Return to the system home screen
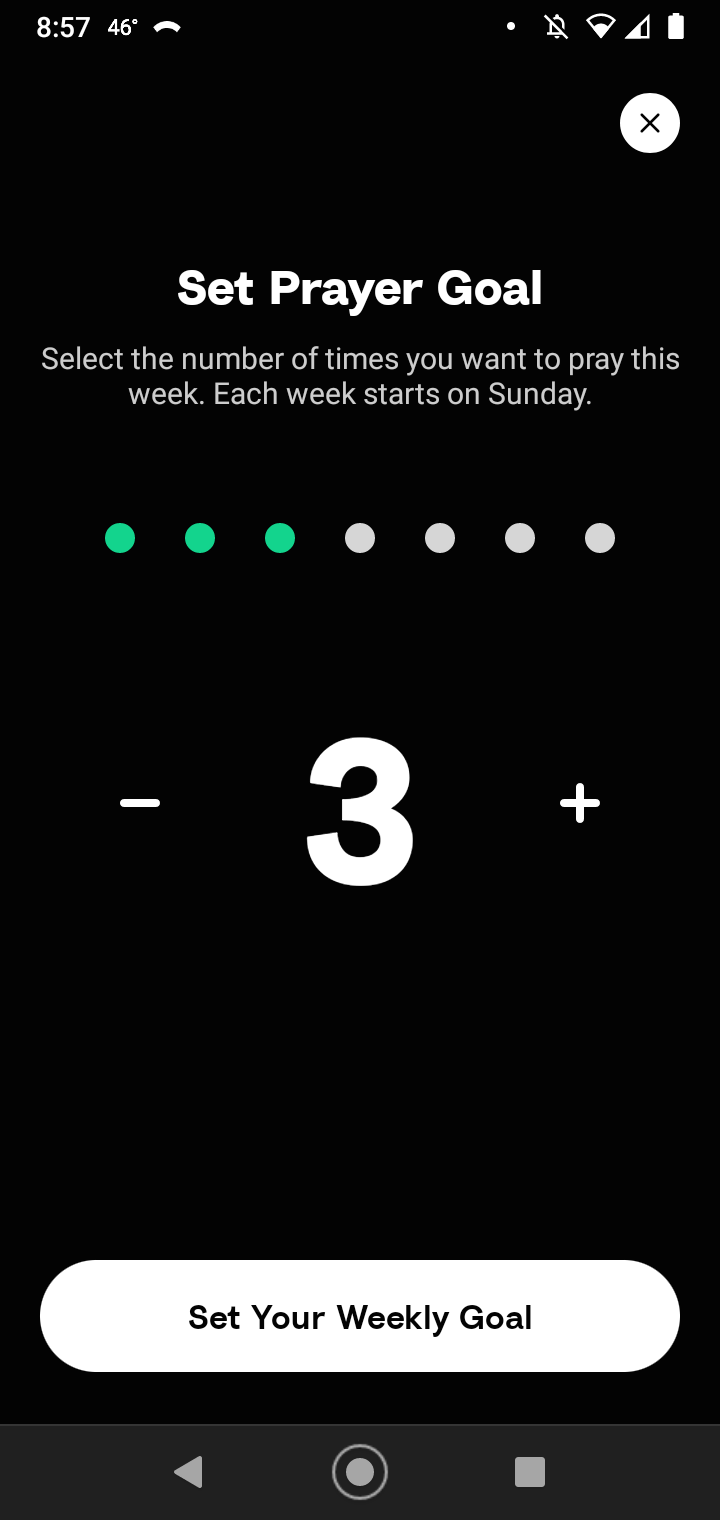Image resolution: width=720 pixels, height=1520 pixels. 360,1472
